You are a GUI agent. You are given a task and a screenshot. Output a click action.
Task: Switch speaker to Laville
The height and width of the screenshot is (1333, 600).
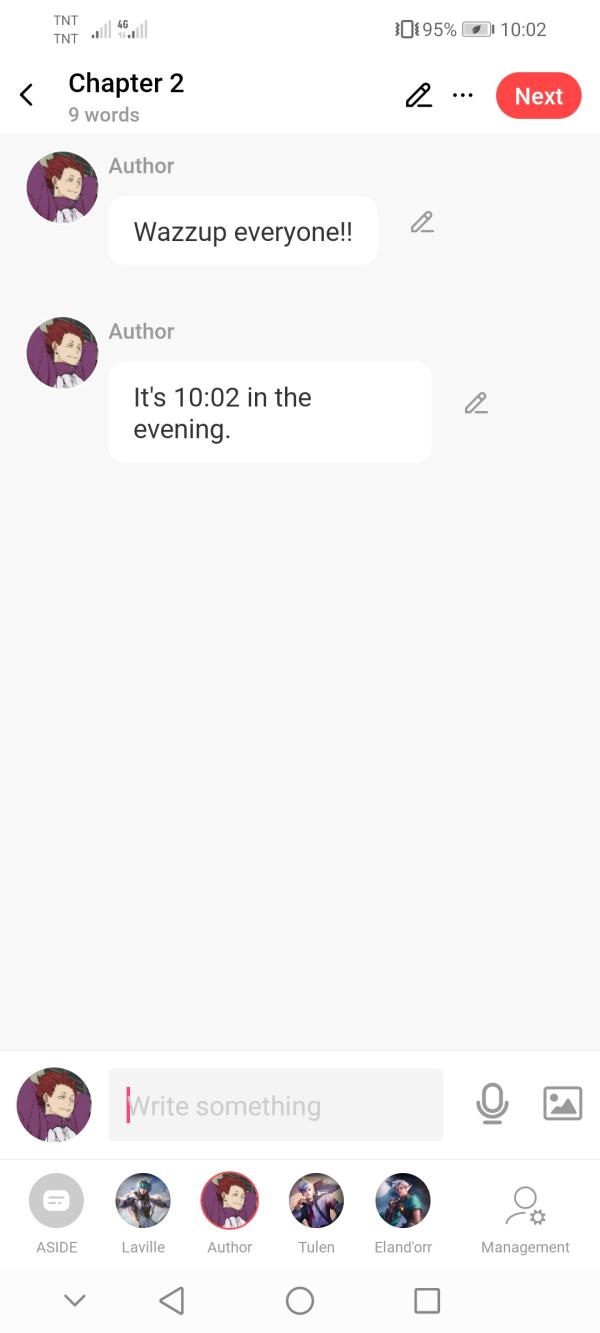pos(143,1201)
